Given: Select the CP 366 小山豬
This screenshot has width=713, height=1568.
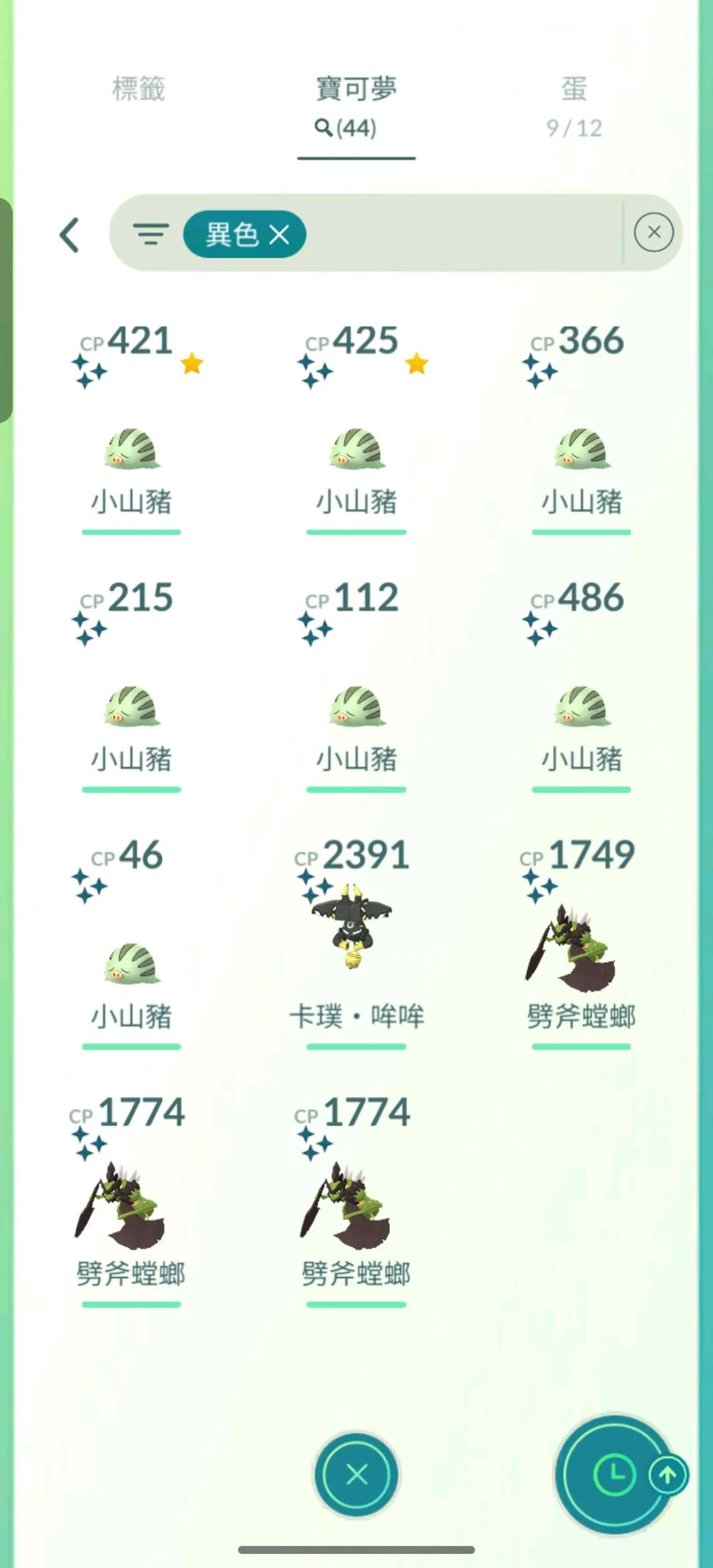Looking at the screenshot, I should tap(581, 448).
